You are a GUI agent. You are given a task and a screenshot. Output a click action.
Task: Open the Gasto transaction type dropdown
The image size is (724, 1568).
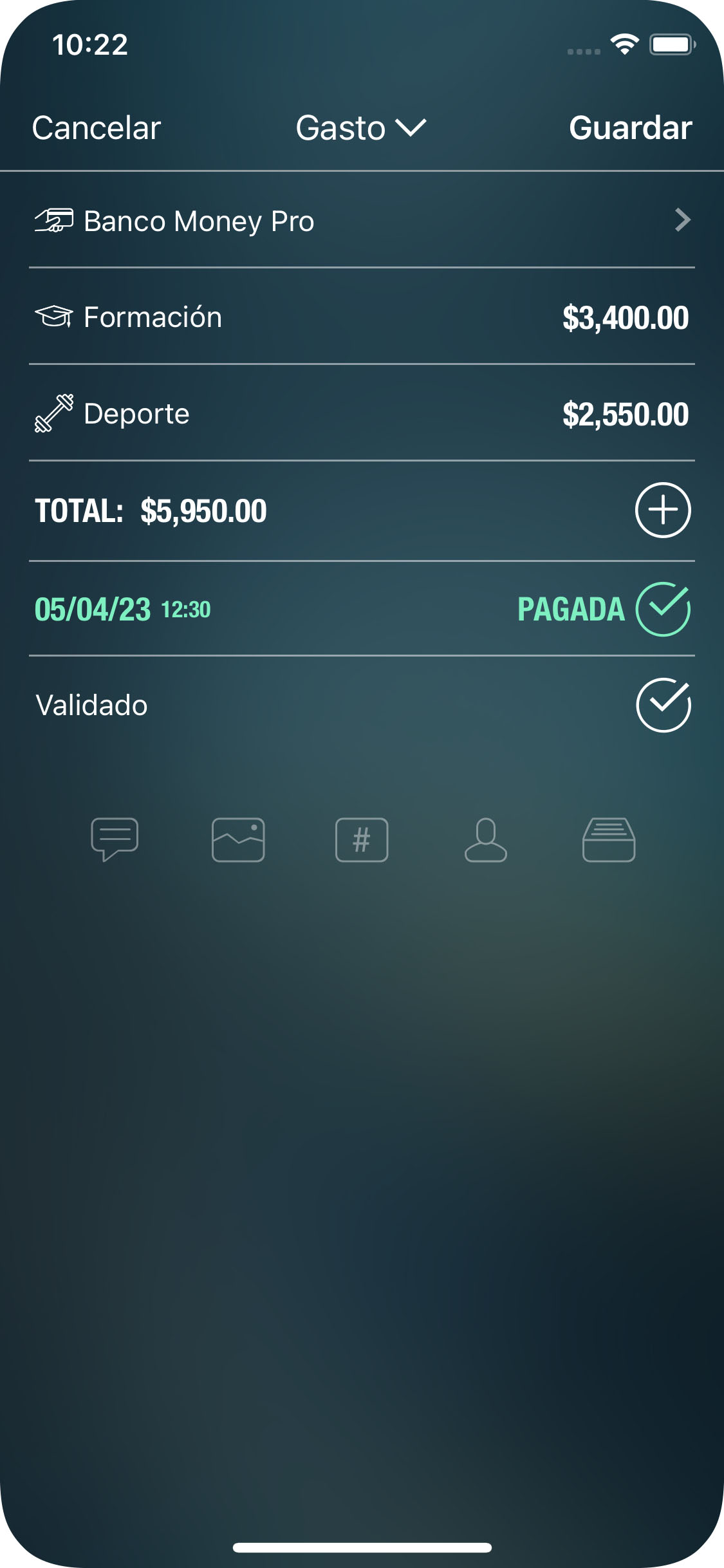362,127
